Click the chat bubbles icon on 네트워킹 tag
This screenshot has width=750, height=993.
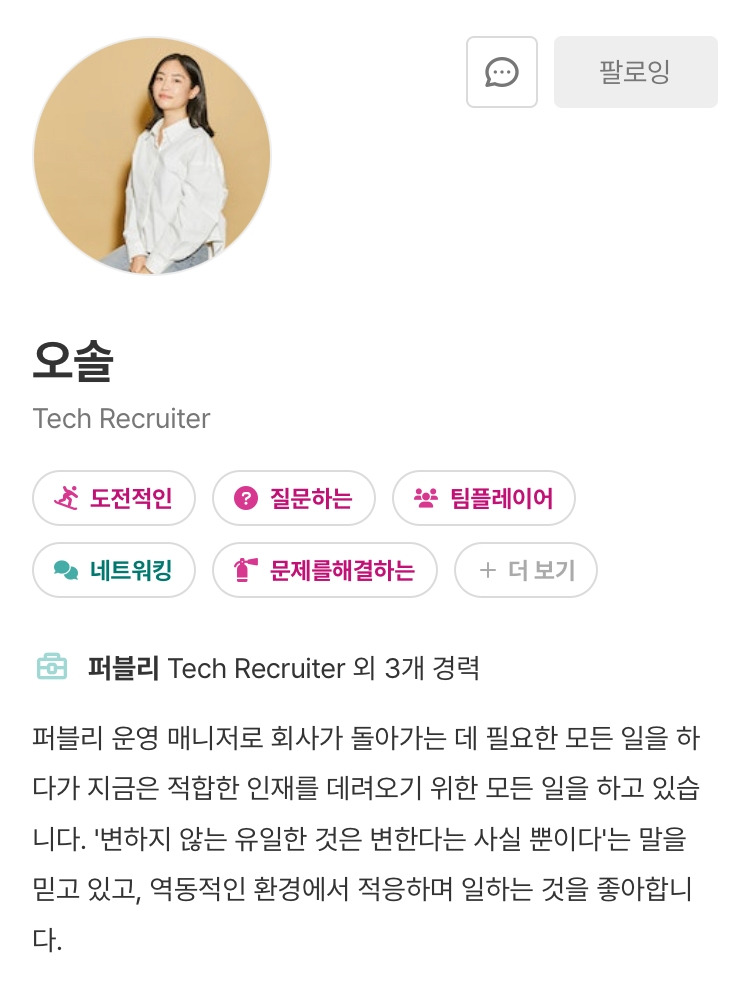pos(63,570)
